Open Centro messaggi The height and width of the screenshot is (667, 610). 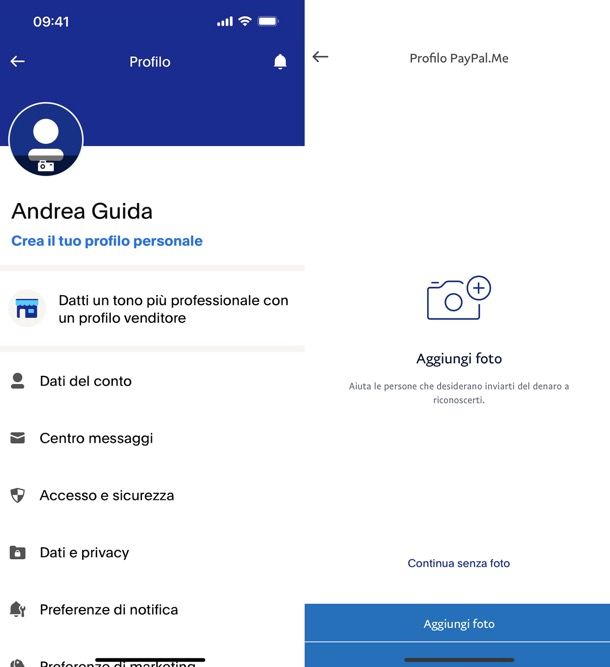(x=96, y=438)
